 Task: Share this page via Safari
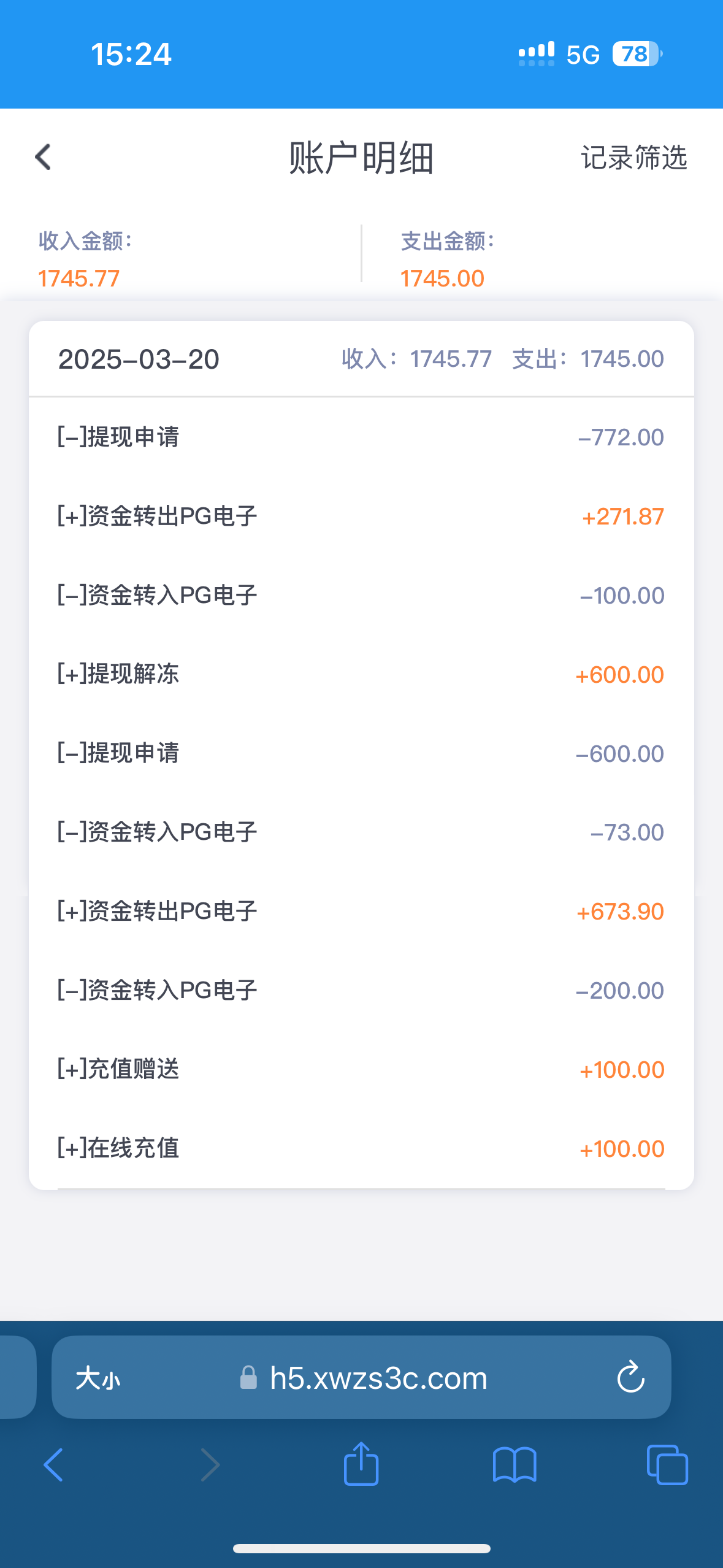361,1463
